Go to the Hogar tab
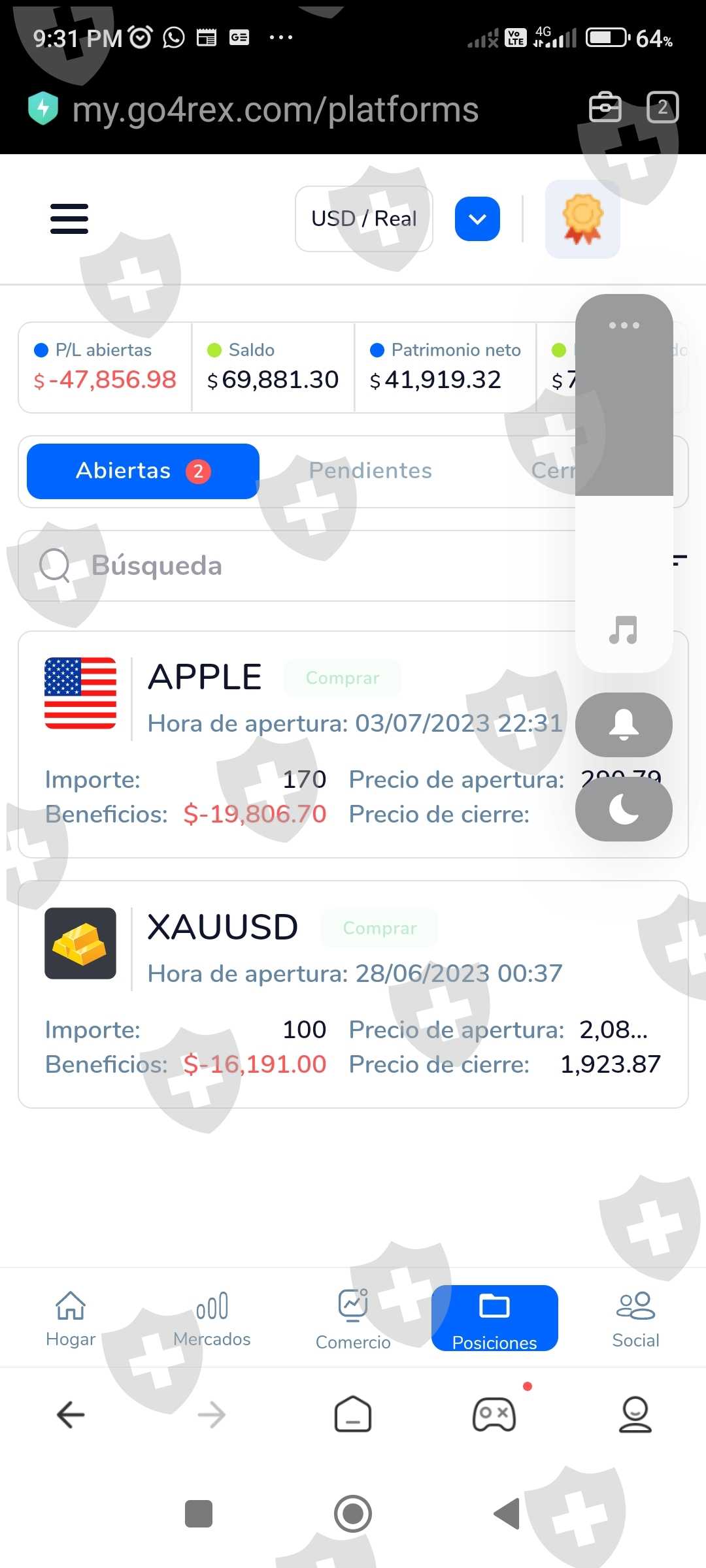 [x=71, y=1319]
